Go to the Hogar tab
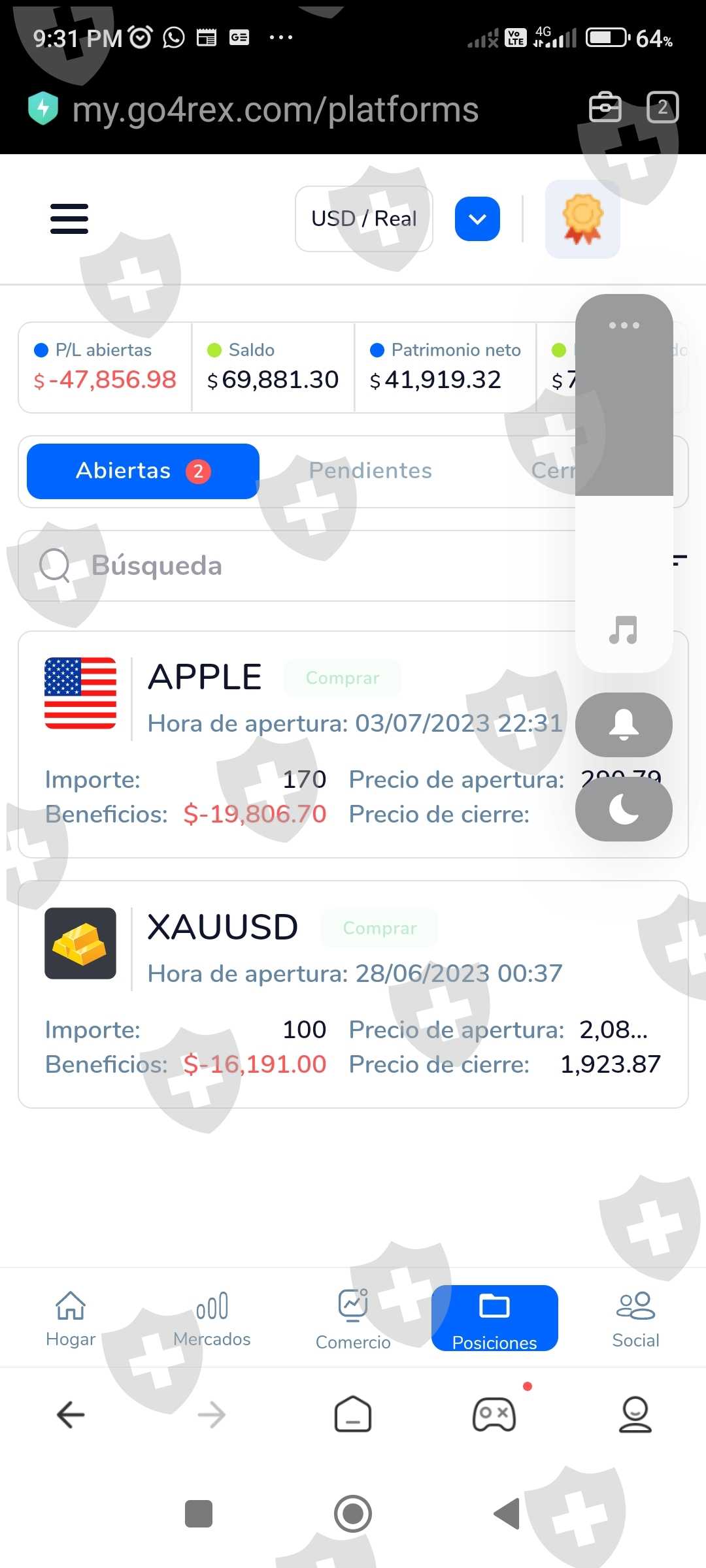 [x=71, y=1319]
